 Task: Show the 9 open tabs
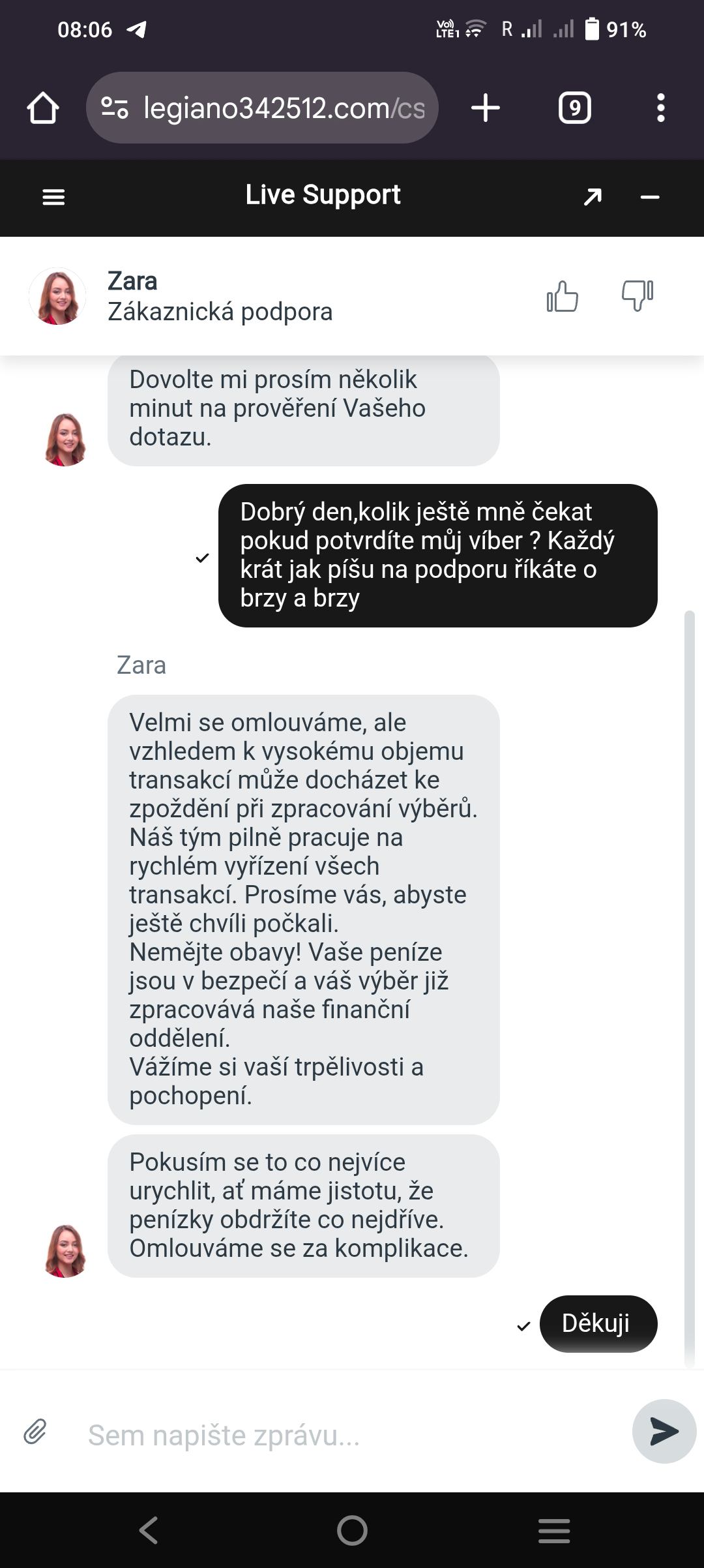(575, 108)
